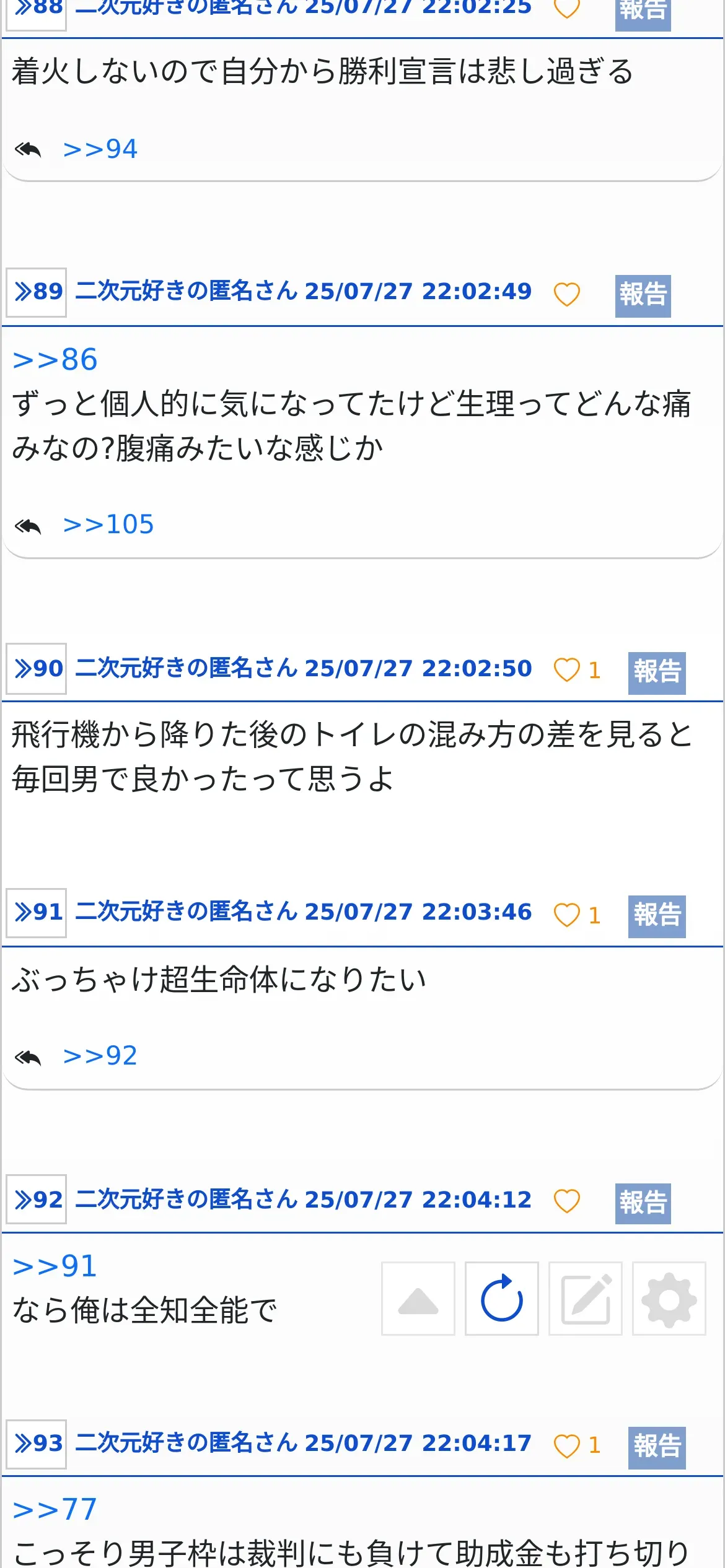Open the >>91 quote in post 92
The image size is (725, 1568).
55,1266
